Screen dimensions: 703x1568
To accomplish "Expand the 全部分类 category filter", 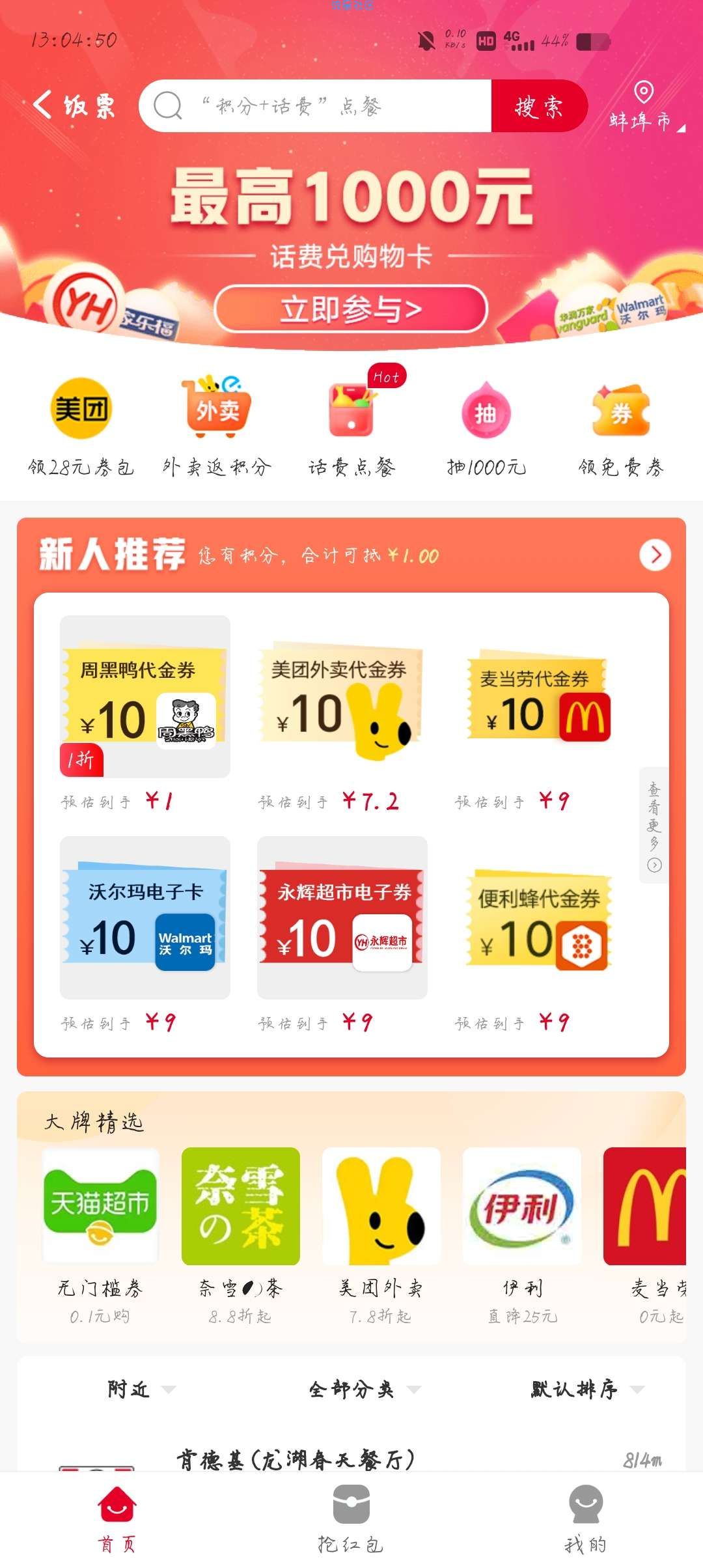I will click(363, 1390).
